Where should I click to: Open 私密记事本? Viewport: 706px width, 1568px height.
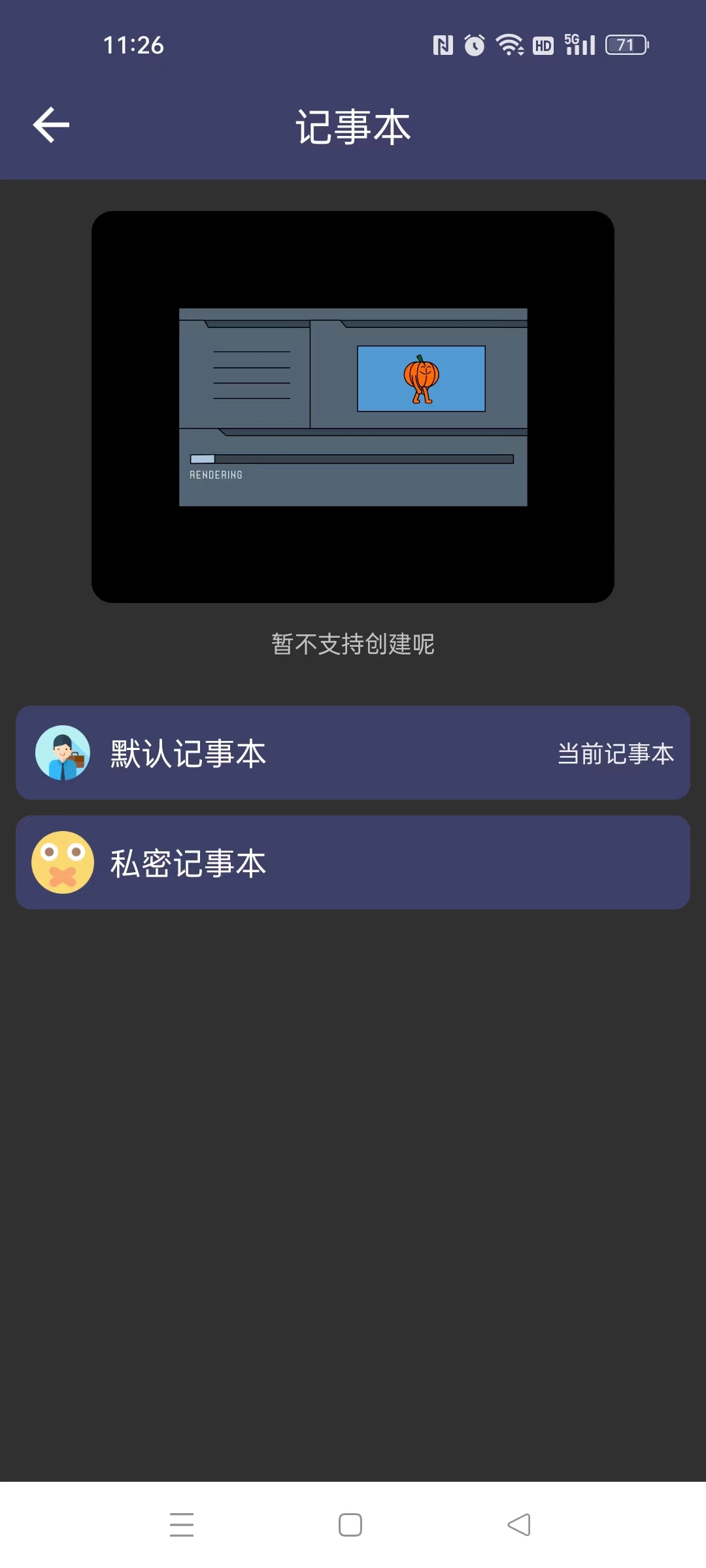coord(353,862)
